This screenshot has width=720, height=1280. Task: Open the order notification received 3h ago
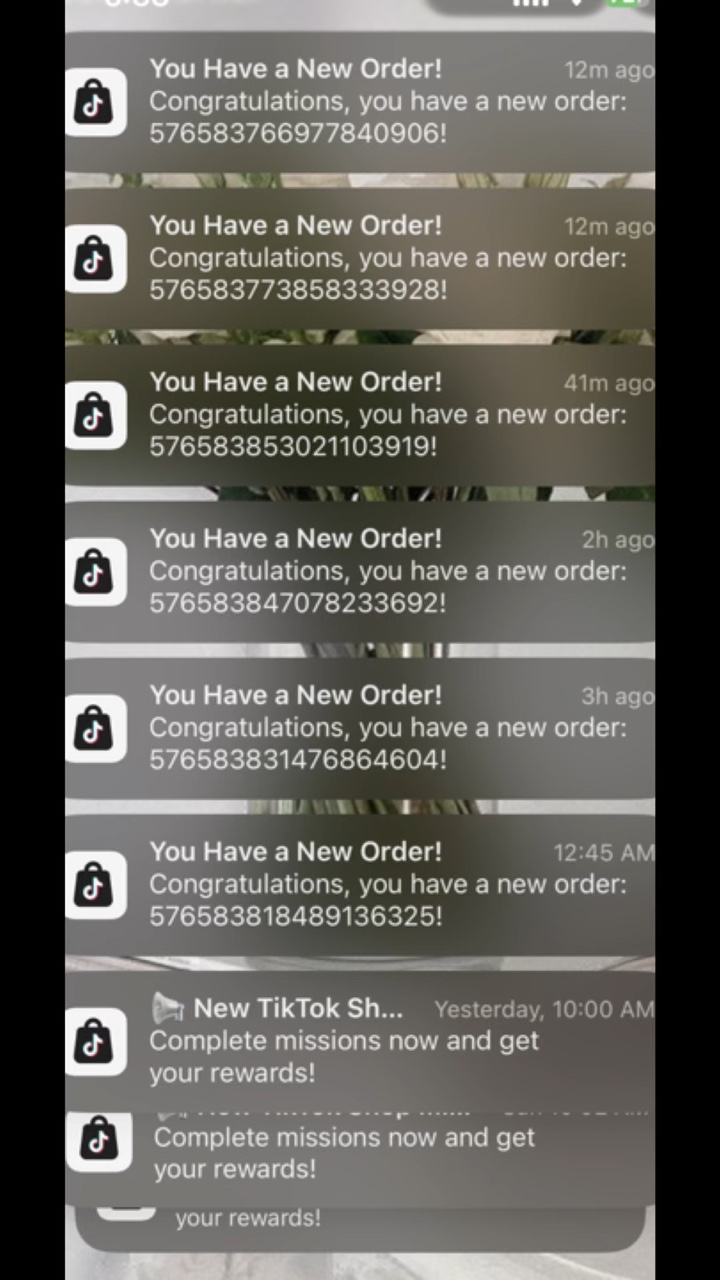(x=360, y=728)
